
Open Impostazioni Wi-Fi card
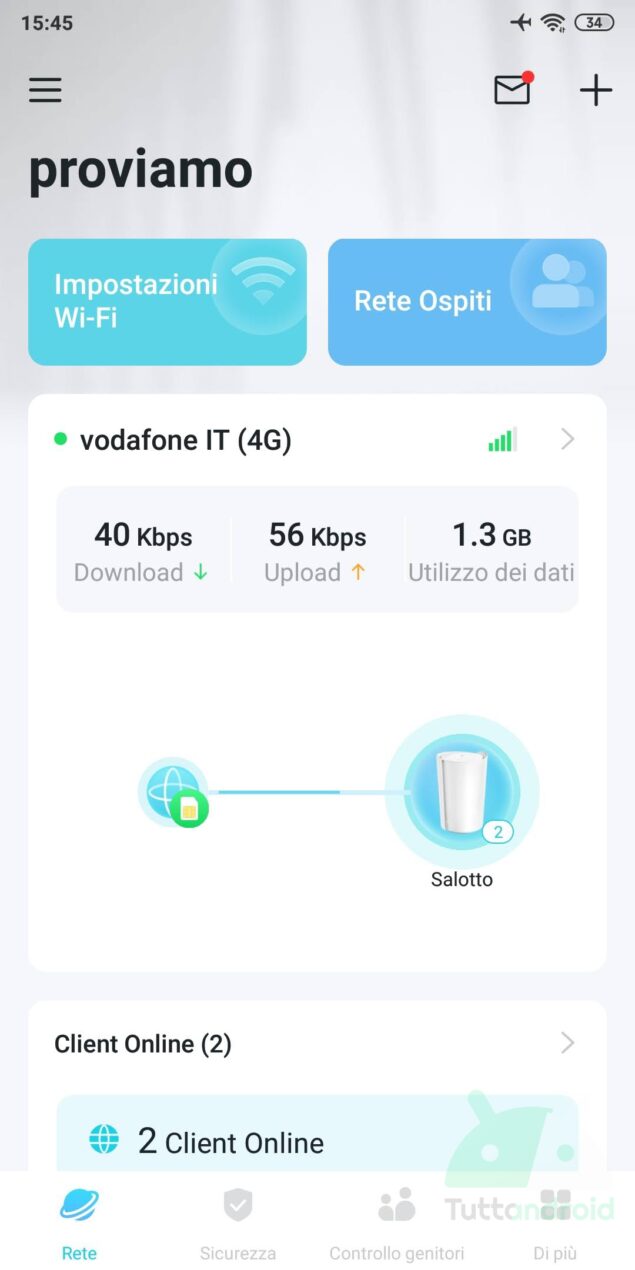[x=167, y=302]
